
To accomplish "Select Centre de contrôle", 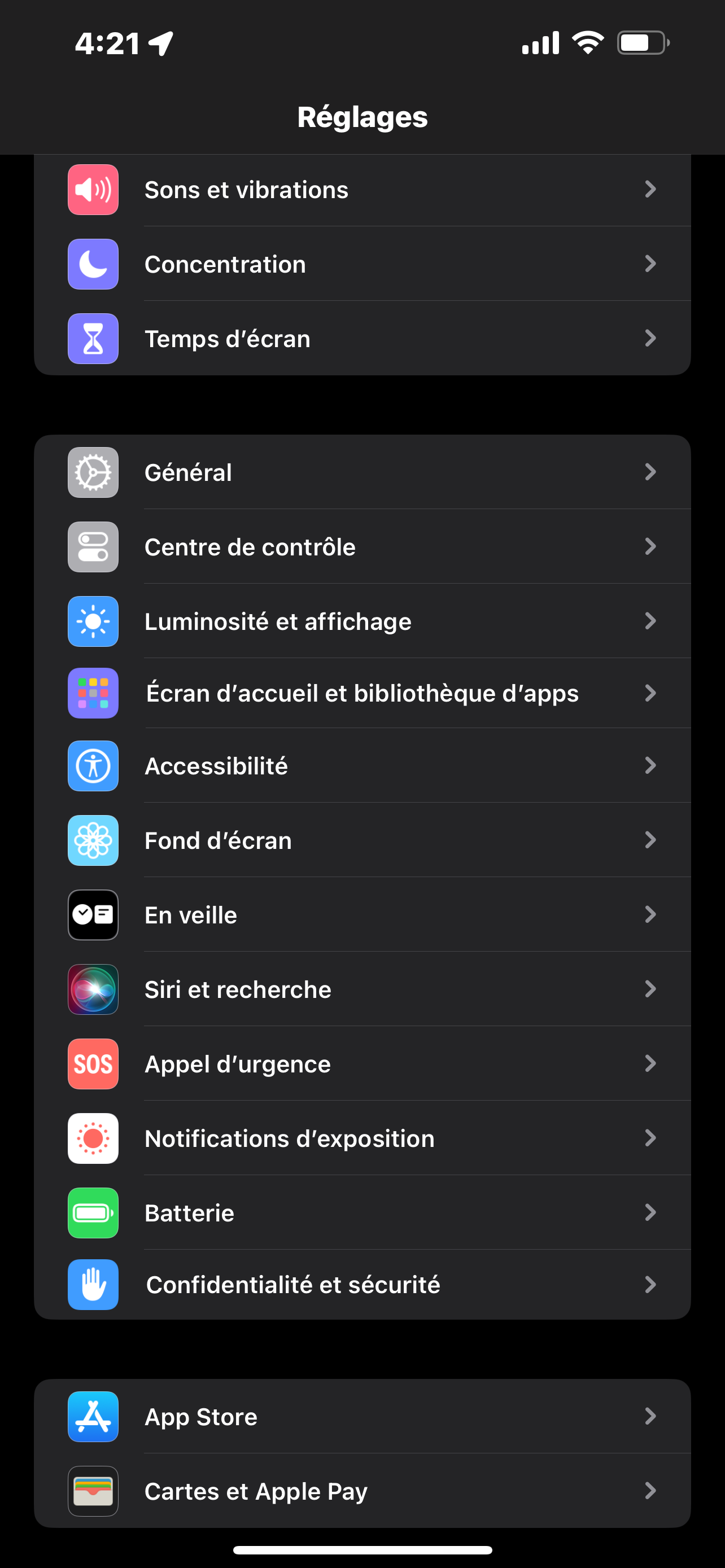I will (362, 546).
